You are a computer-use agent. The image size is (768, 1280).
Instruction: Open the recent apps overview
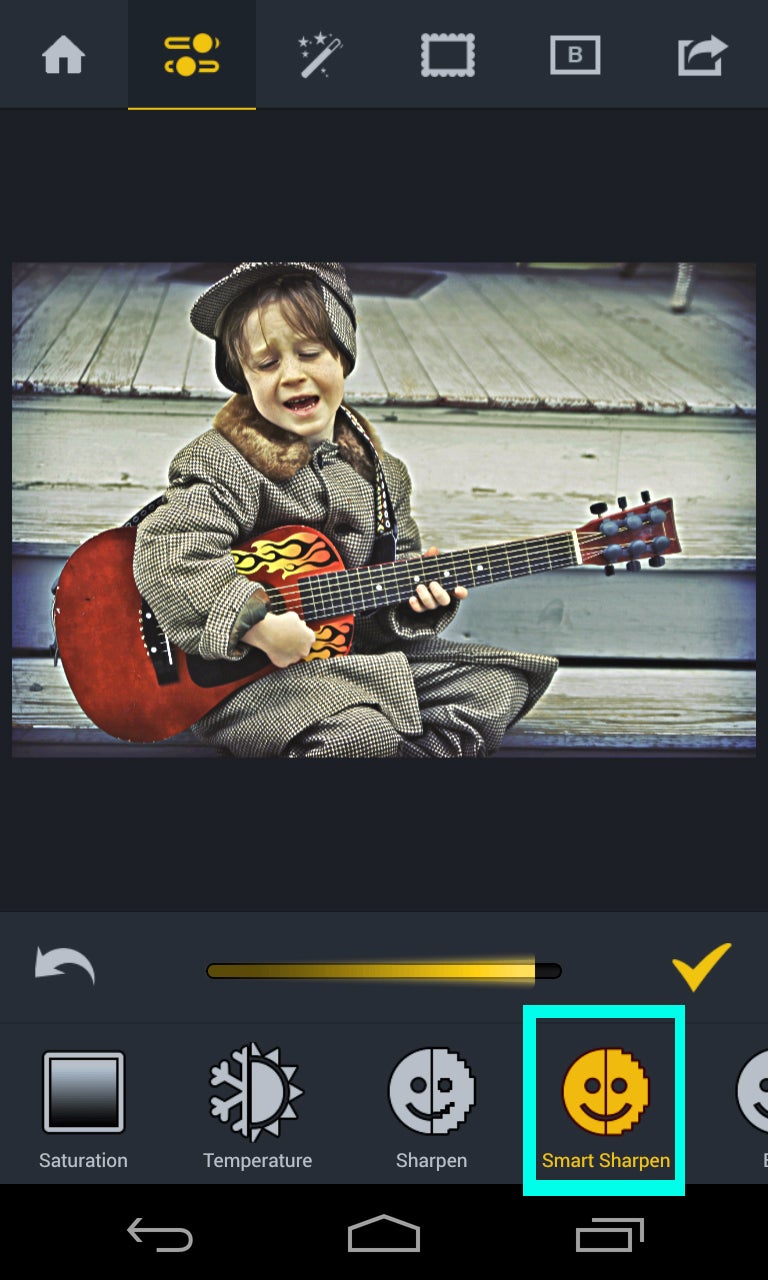(609, 1235)
